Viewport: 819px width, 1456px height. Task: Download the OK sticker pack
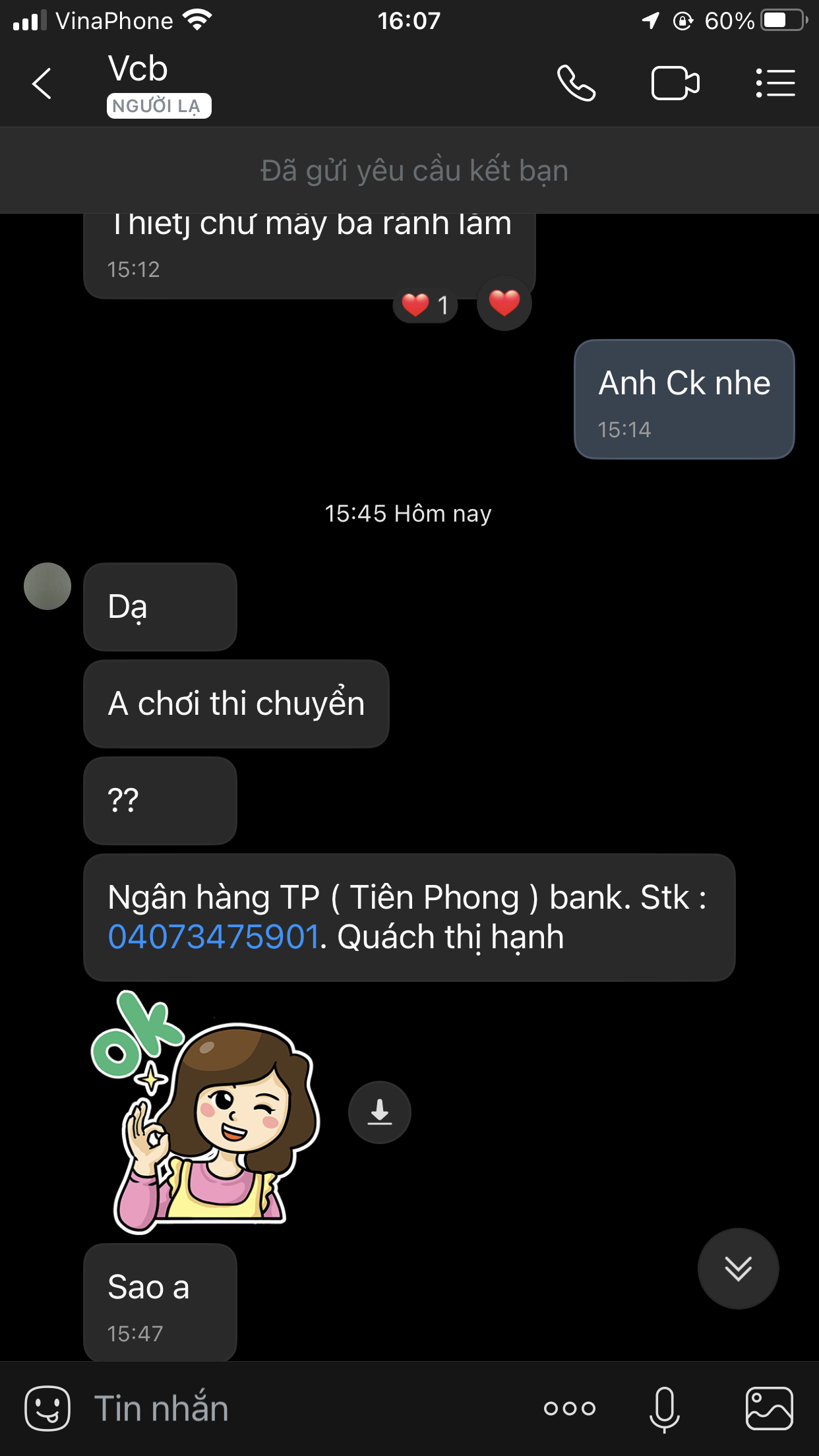tap(380, 1112)
